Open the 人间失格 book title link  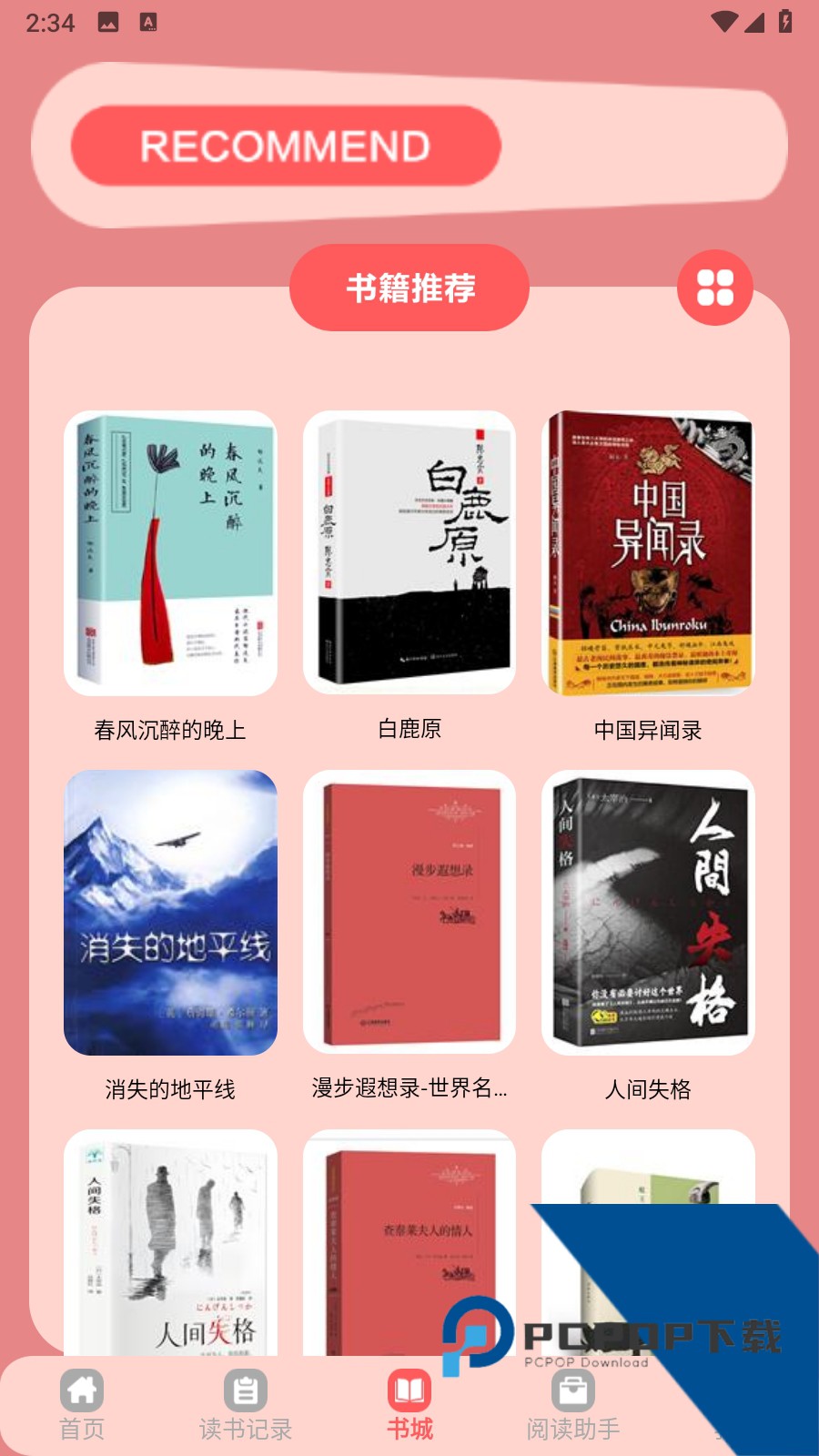[x=648, y=1089]
